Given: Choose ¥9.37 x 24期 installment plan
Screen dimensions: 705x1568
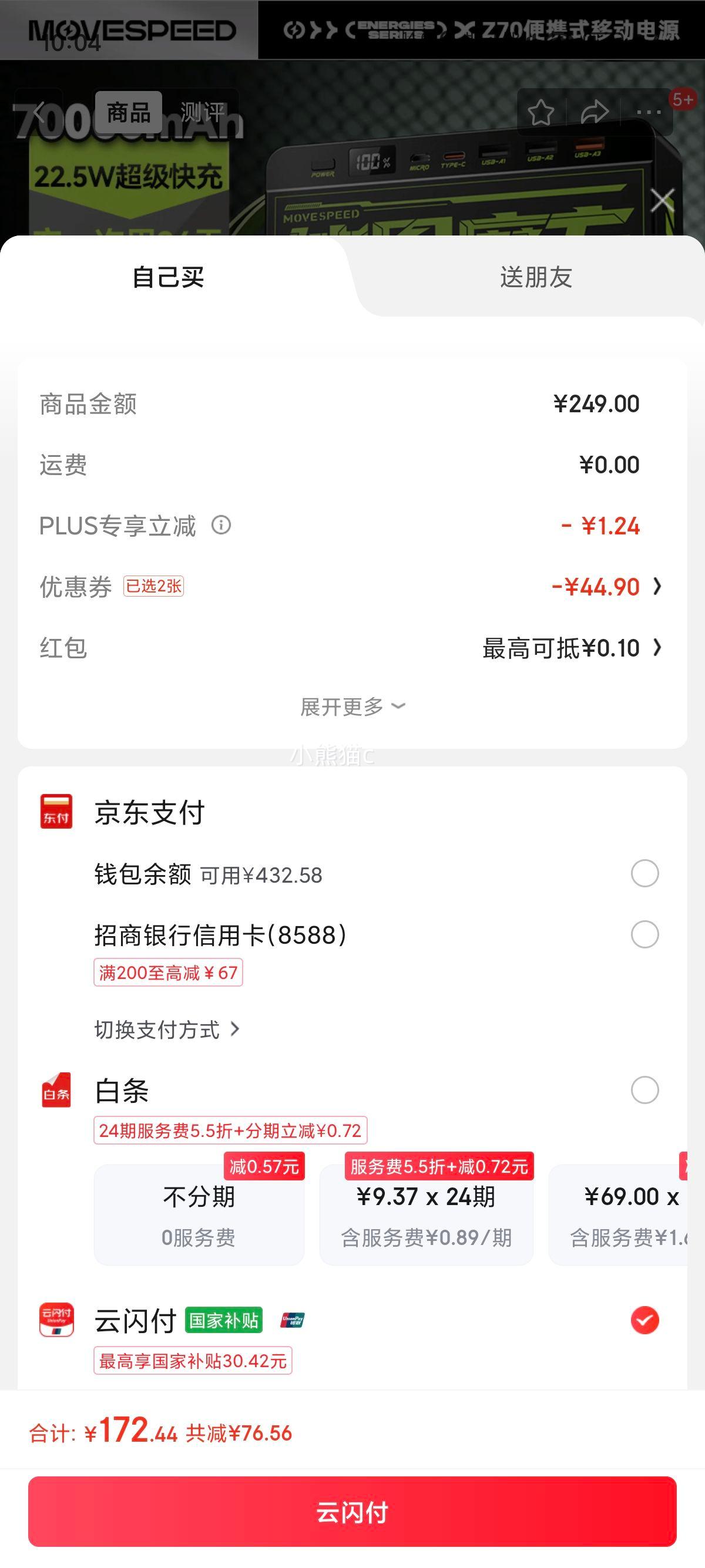Looking at the screenshot, I should [426, 1214].
